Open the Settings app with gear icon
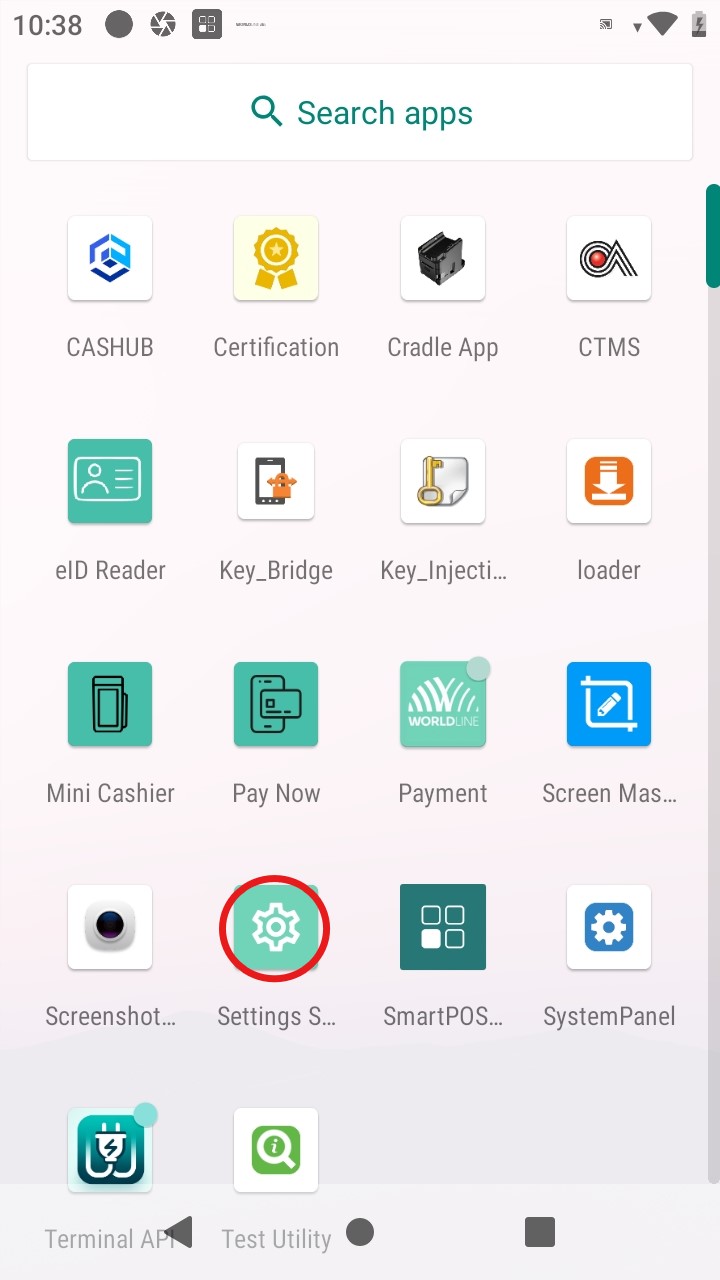 (x=275, y=928)
